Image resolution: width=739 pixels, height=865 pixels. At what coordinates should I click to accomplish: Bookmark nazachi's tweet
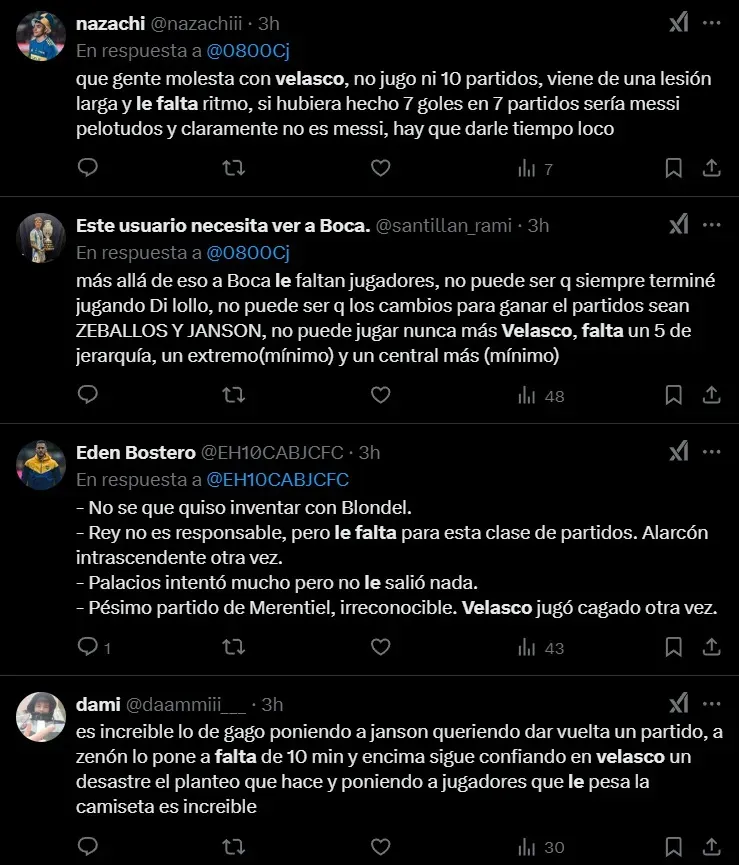674,168
